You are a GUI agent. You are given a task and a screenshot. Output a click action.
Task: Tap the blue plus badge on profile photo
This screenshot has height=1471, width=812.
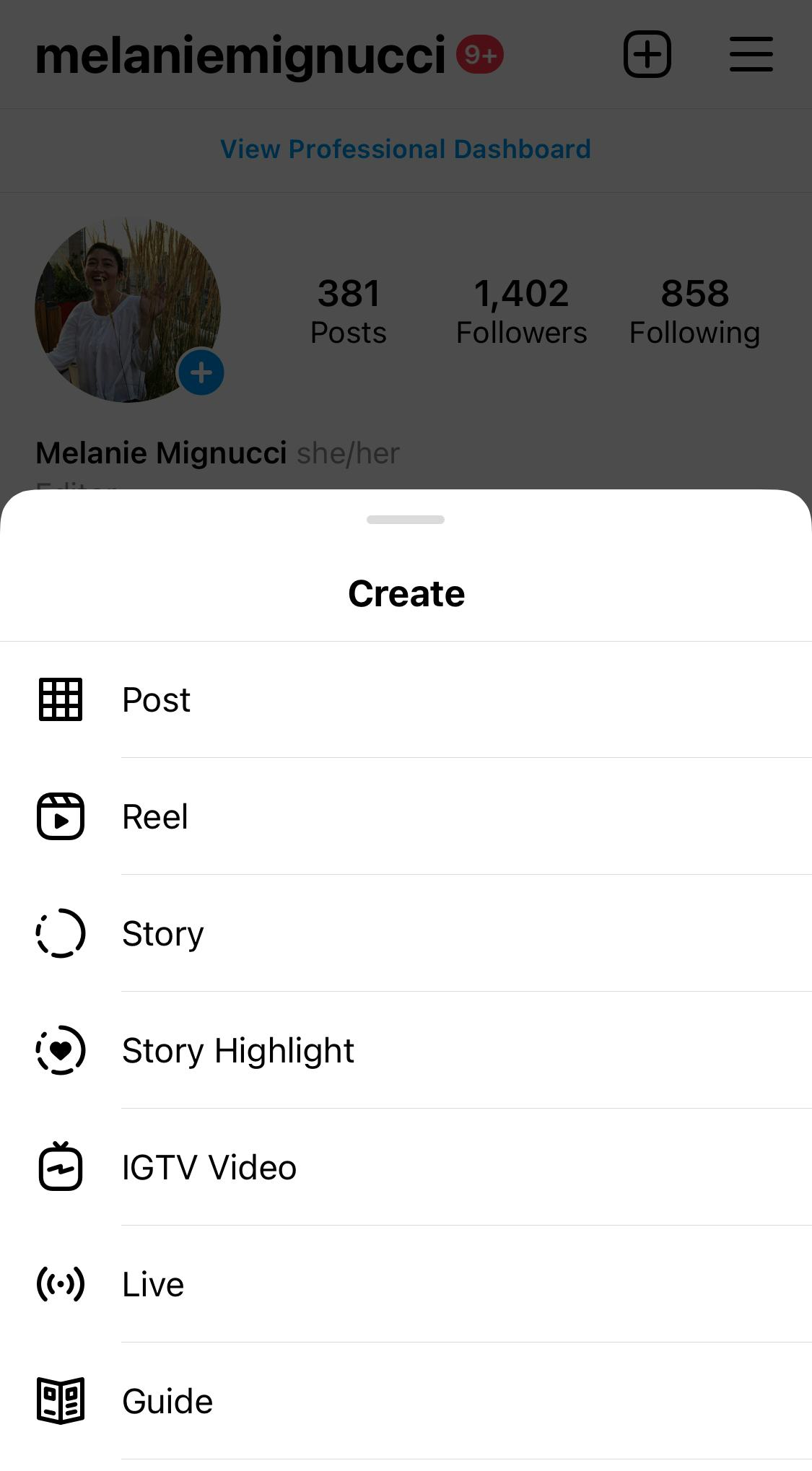[200, 373]
